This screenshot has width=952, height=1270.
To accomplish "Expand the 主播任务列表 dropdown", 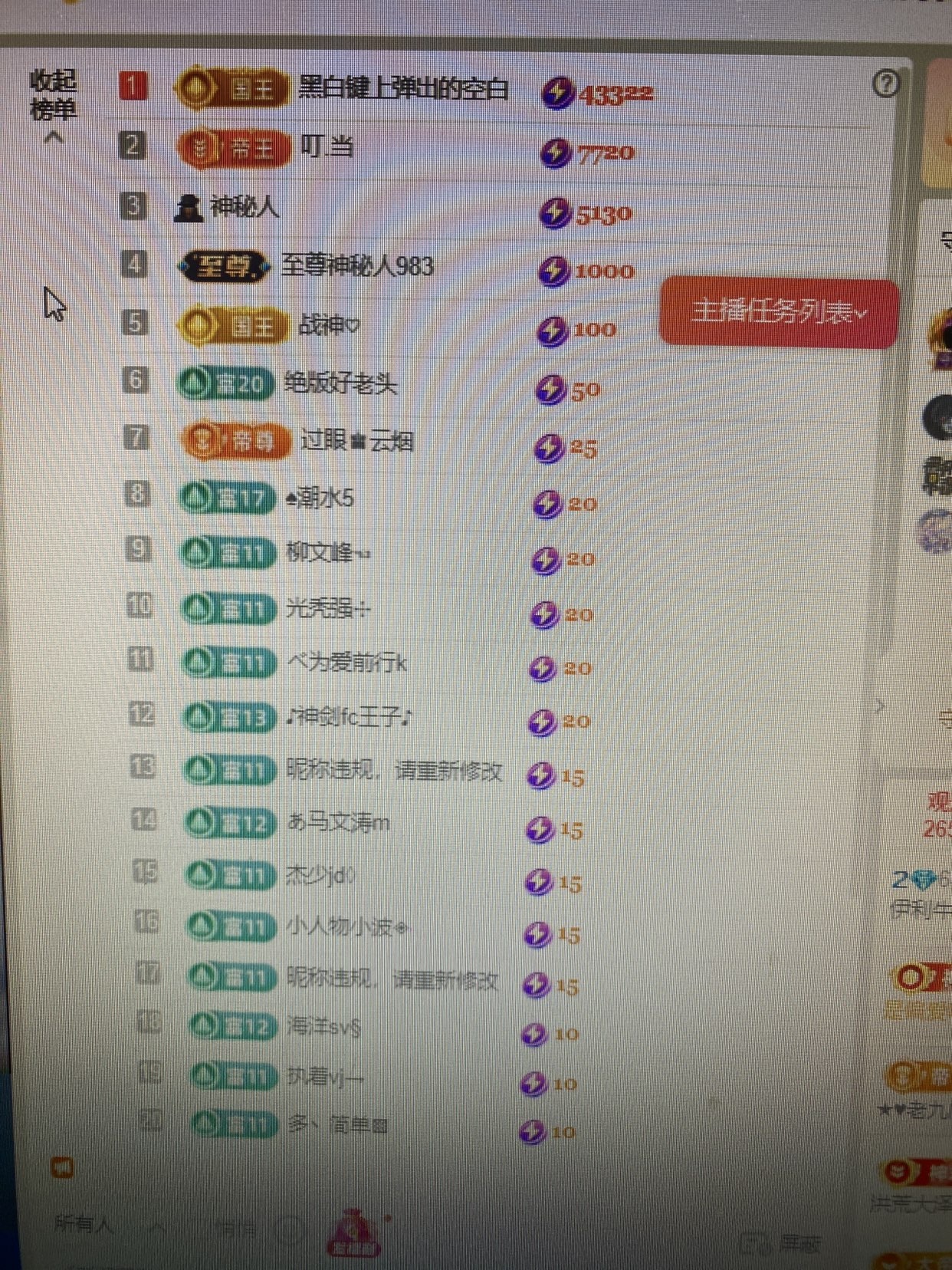I will click(x=778, y=312).
